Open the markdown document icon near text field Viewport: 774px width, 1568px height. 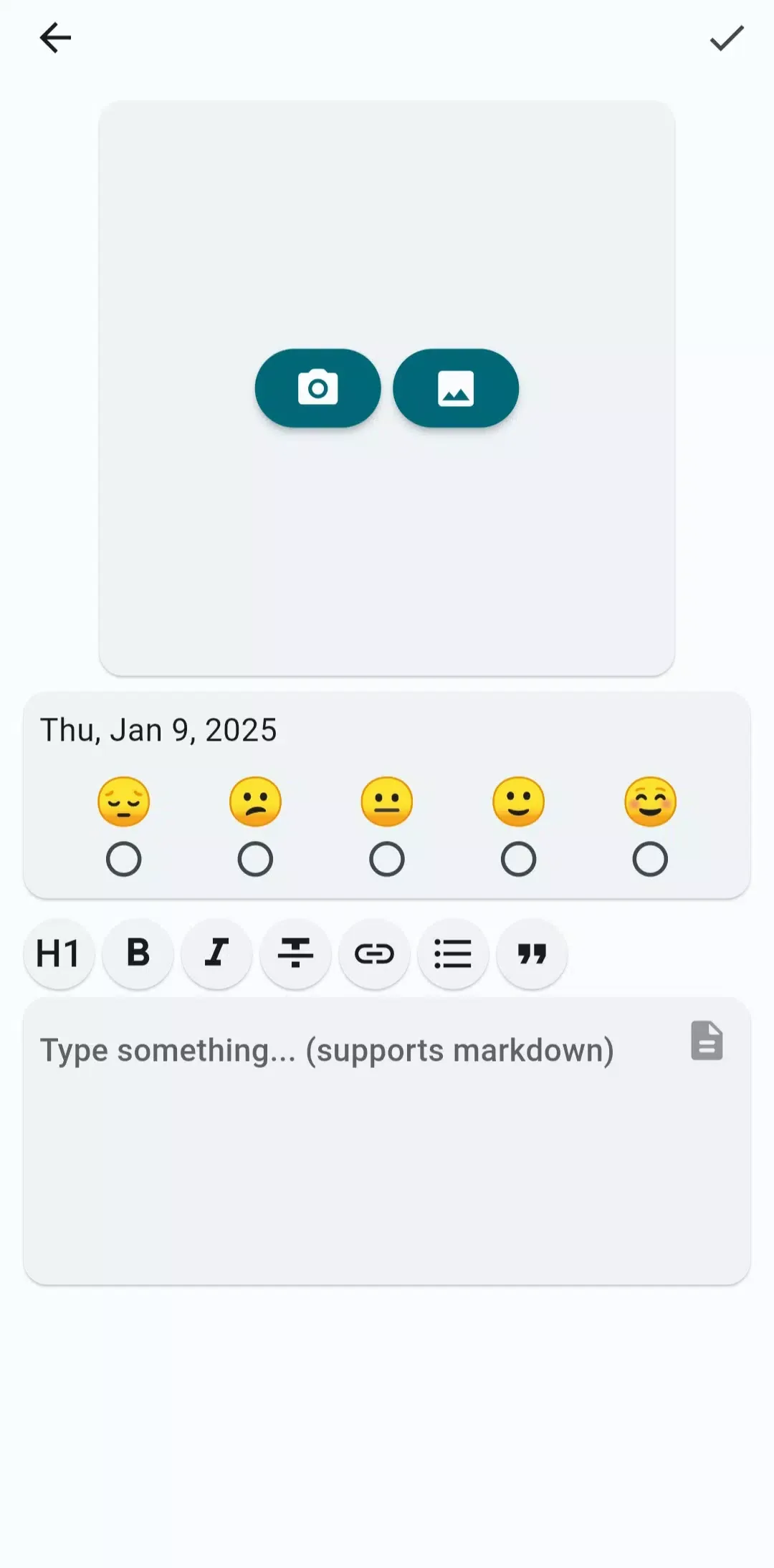[705, 1042]
